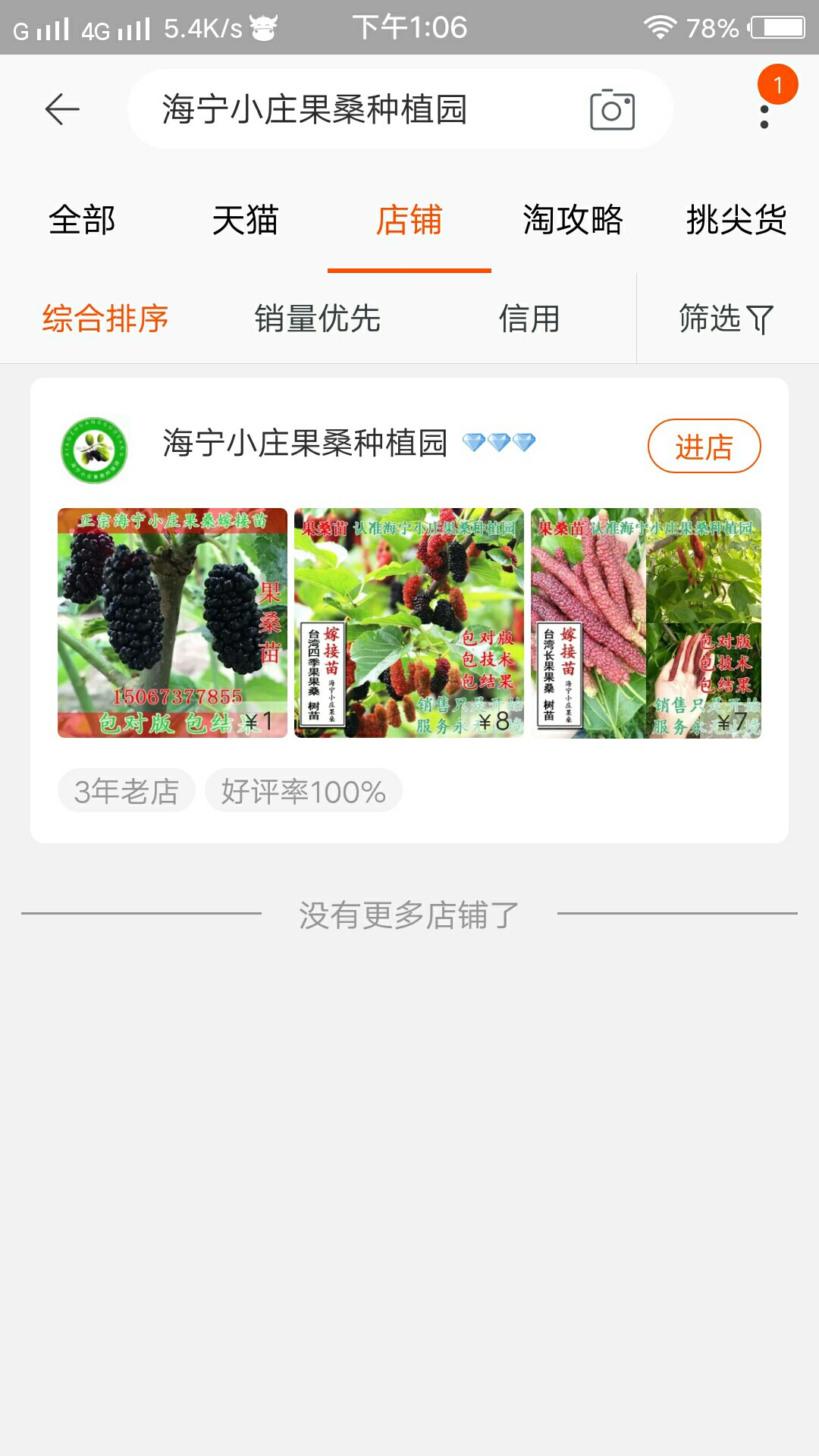819x1456 pixels.
Task: Select the 店铺 tab
Action: pos(409,221)
